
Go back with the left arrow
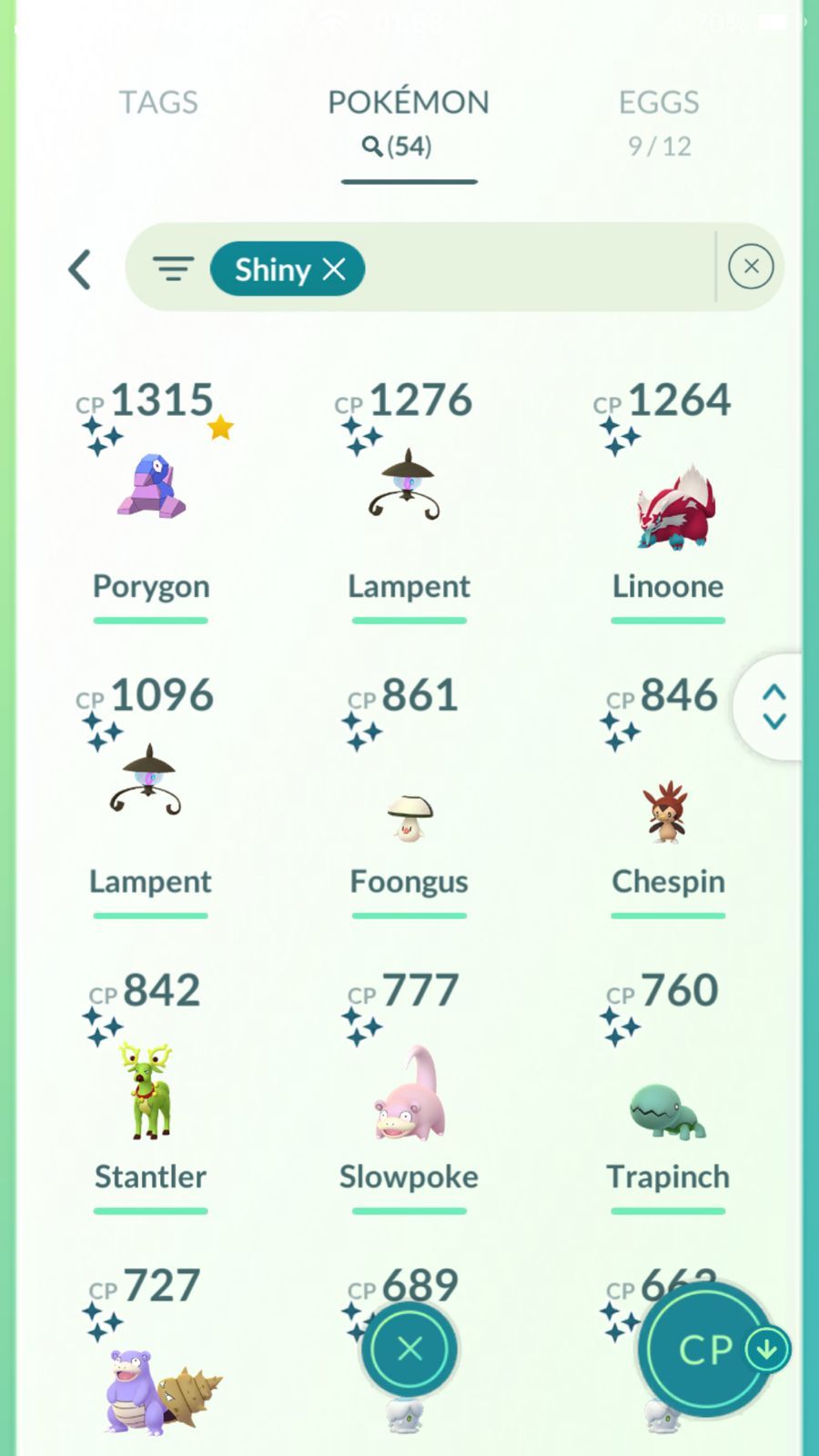(x=80, y=269)
